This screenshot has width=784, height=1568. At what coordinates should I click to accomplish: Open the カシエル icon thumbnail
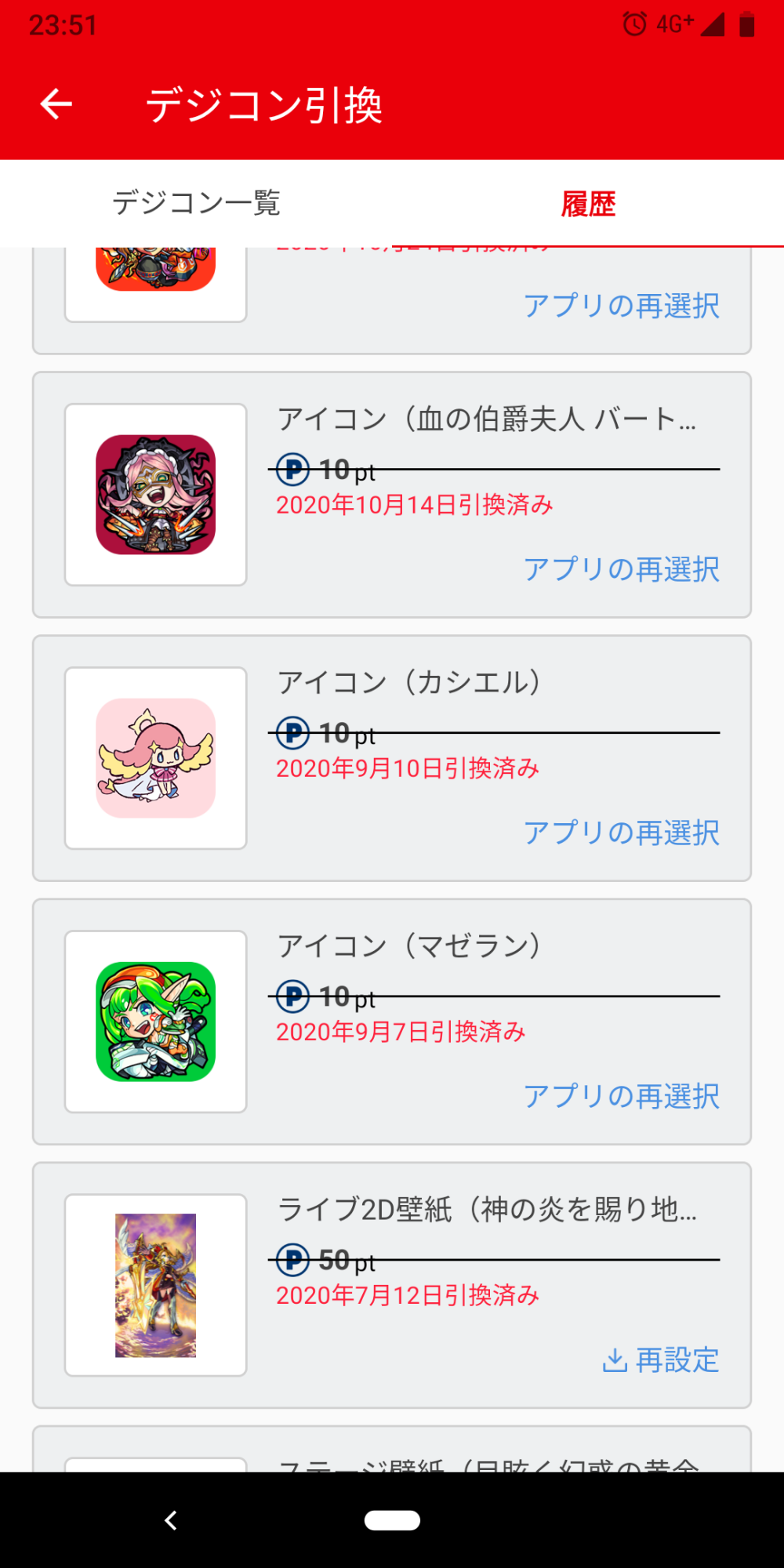(x=156, y=758)
